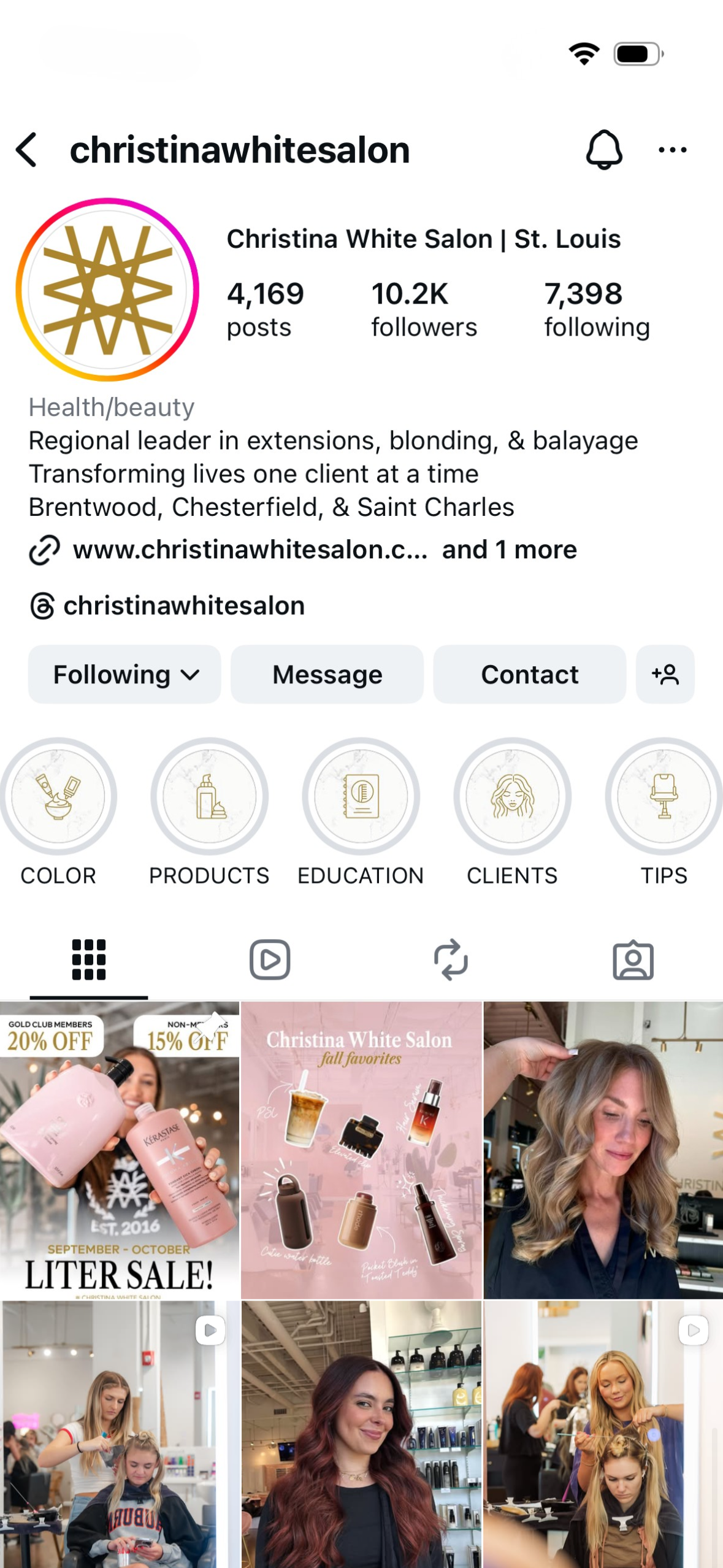Open the PRODUCTS story highlight

click(x=209, y=796)
